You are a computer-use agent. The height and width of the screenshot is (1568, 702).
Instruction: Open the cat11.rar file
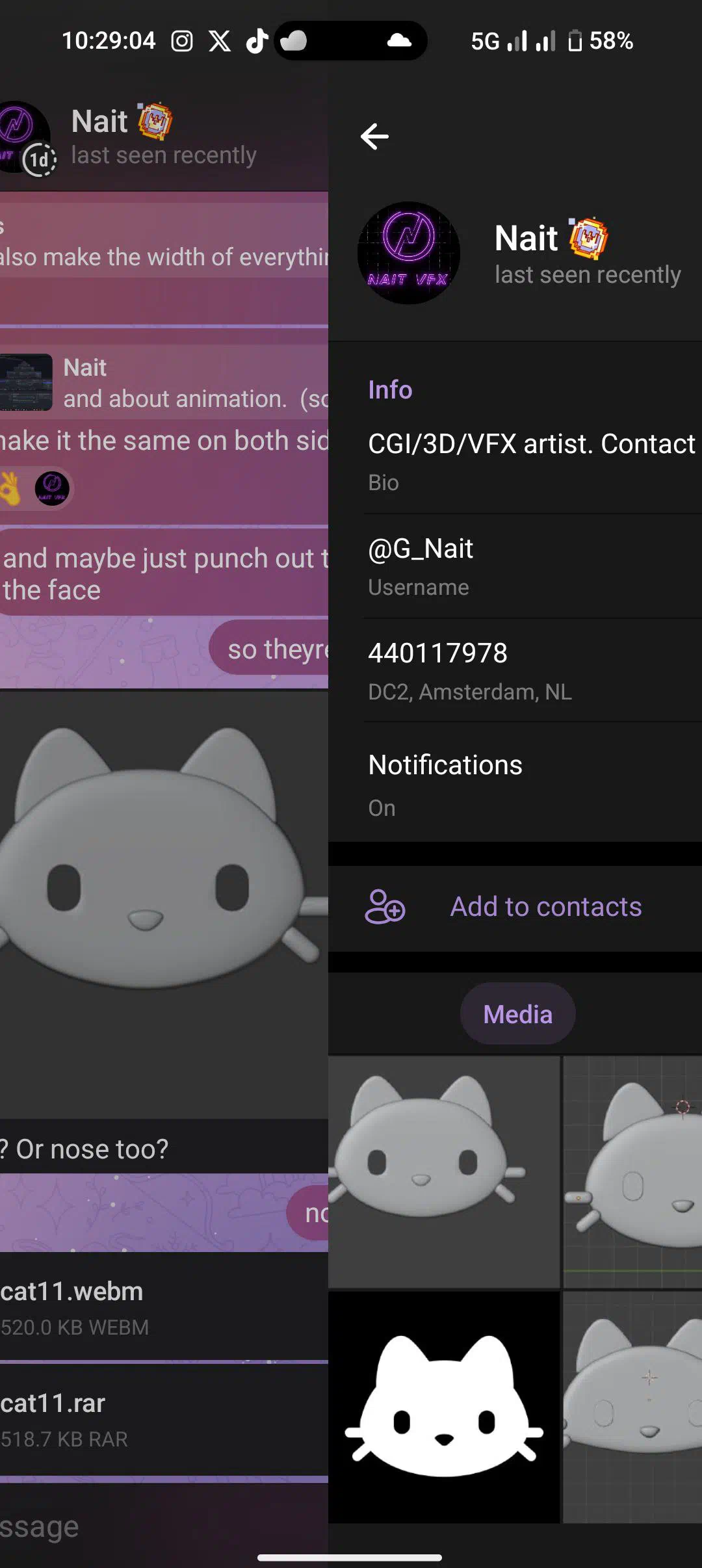pyautogui.click(x=164, y=1420)
